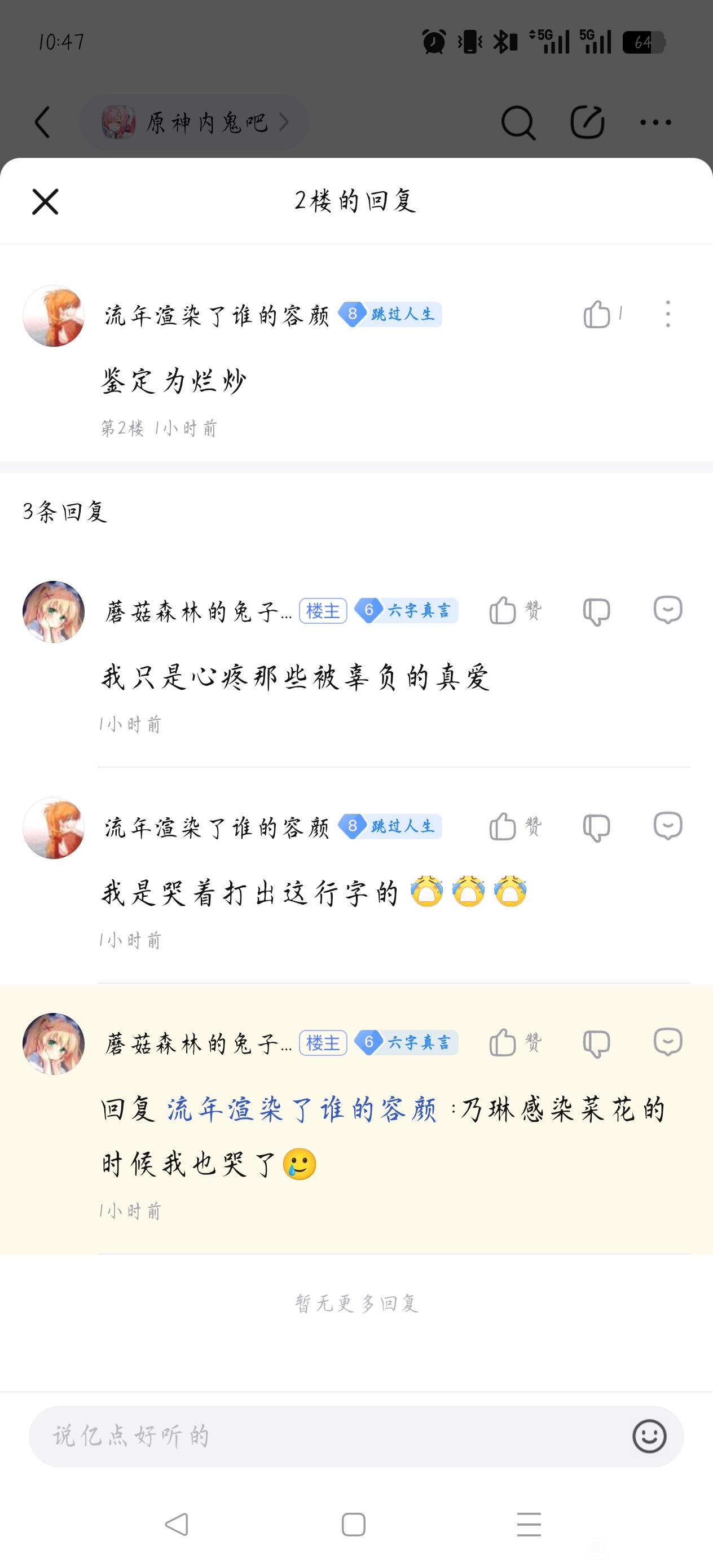713x1568 pixels.
Task: View profile of 蘑菇森林的兔子 from first reply
Action: coord(54,612)
